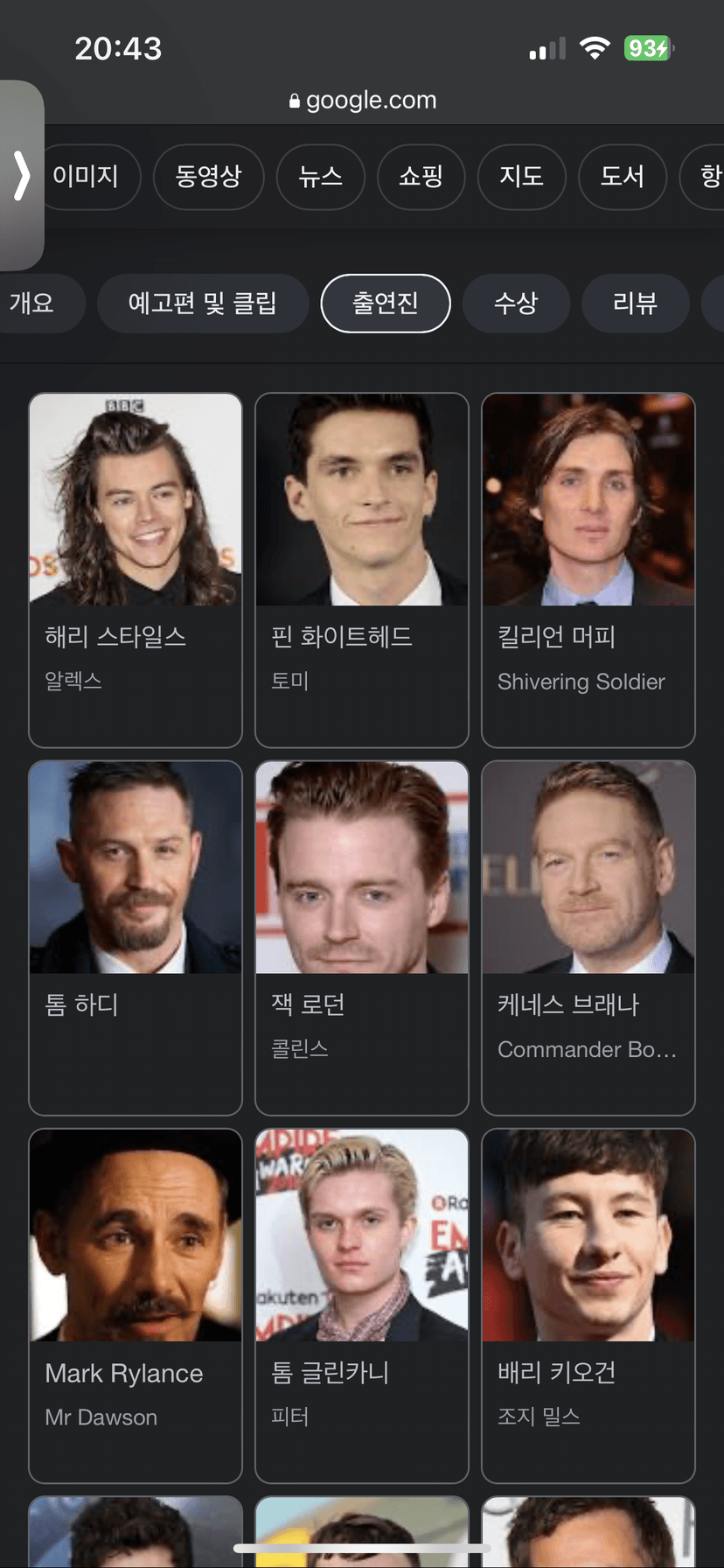724x1568 pixels.
Task: Open the 해리 스타일스 cast card
Action: [136, 570]
